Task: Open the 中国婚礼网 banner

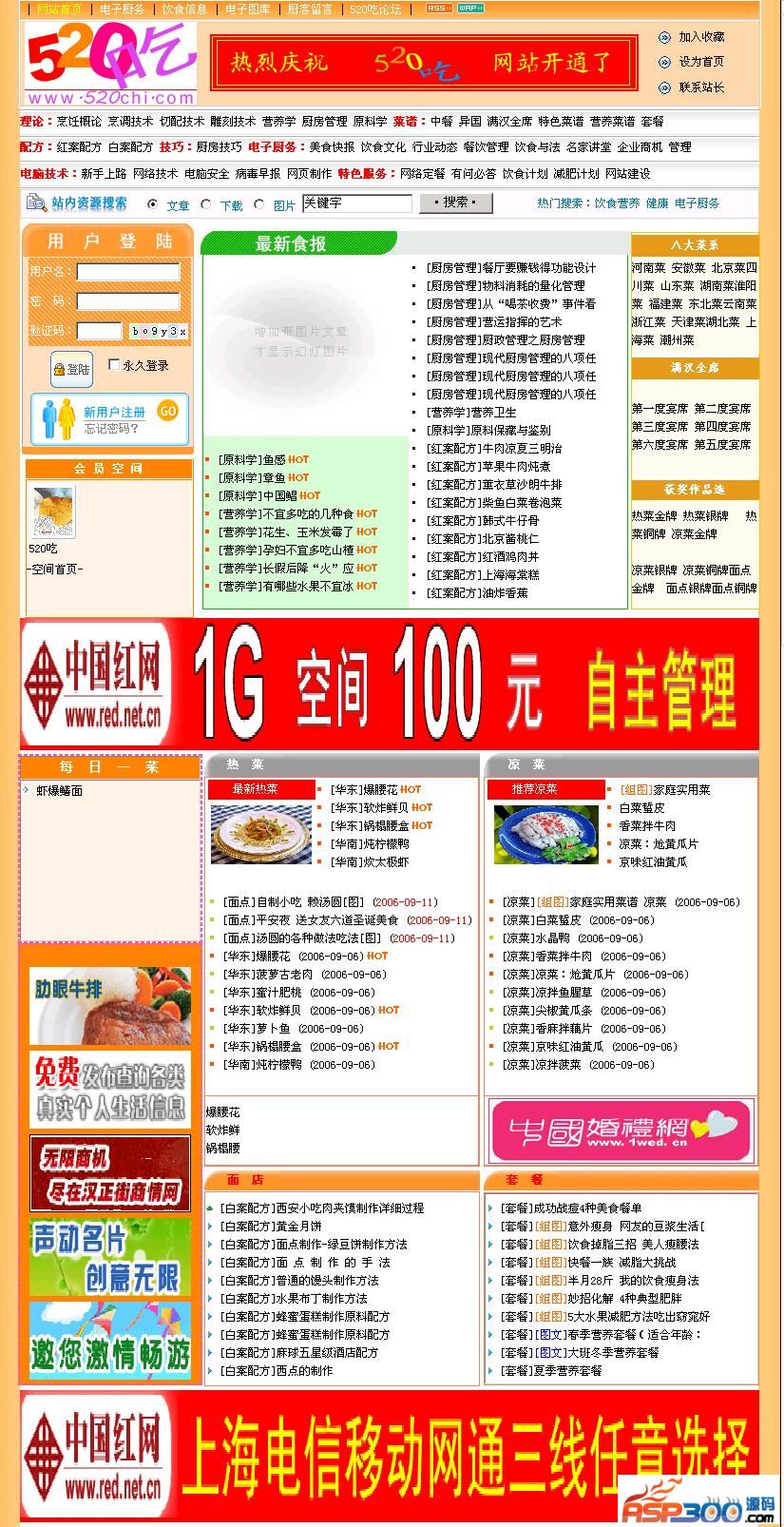Action: (x=621, y=1130)
